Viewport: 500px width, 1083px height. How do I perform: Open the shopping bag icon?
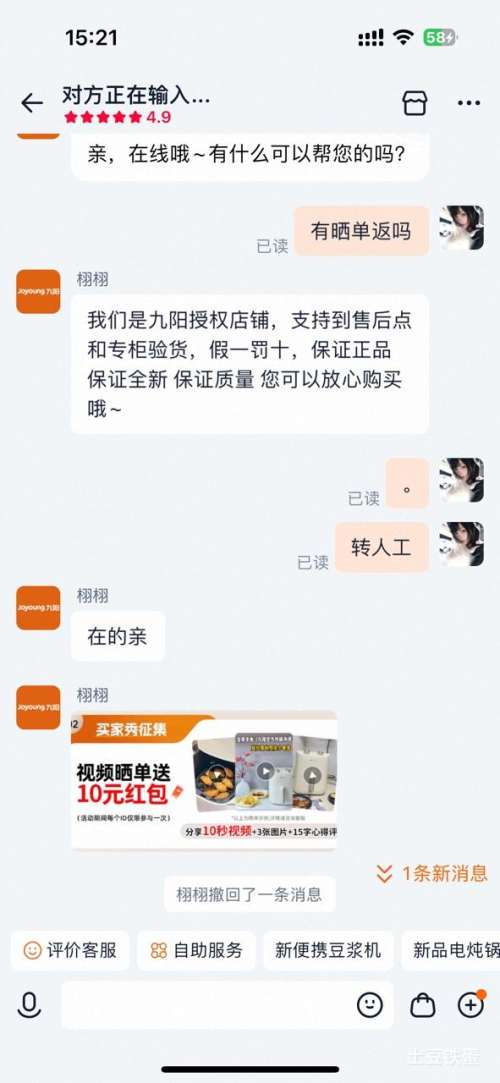point(423,1005)
